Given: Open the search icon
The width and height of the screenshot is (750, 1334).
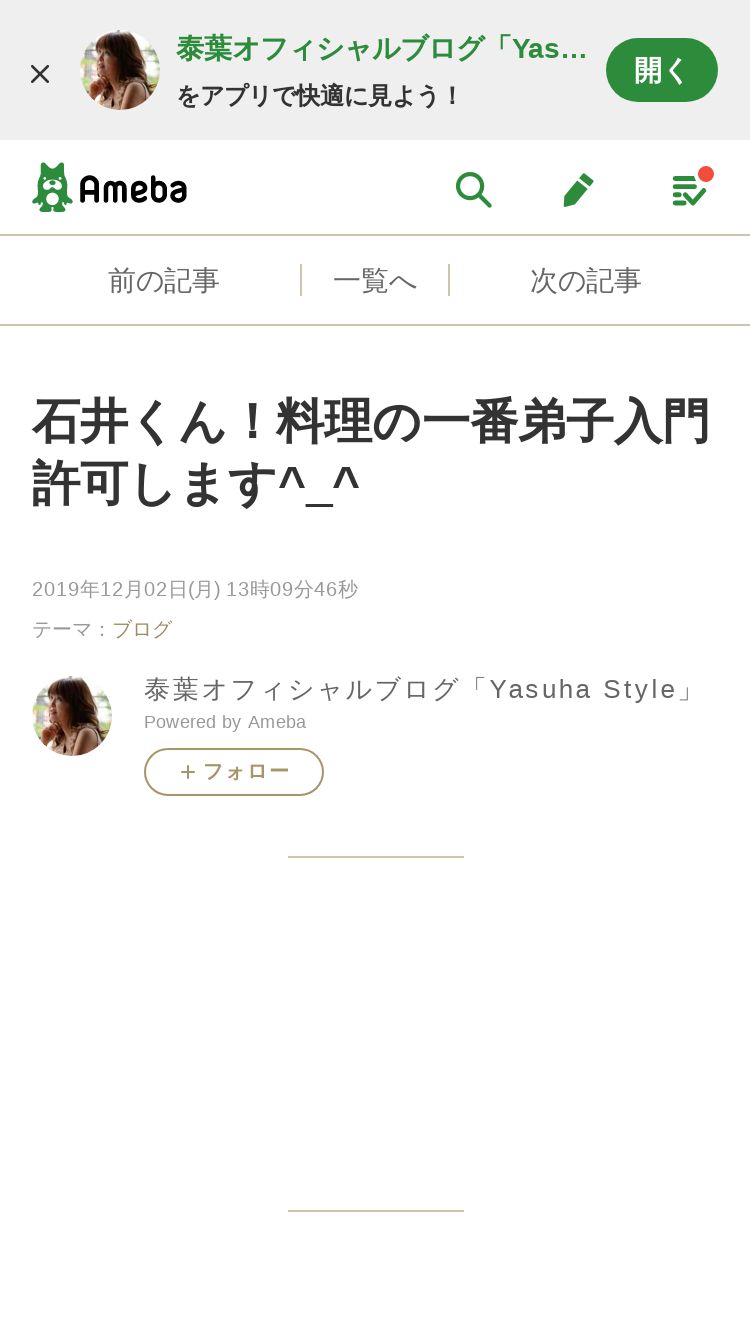Looking at the screenshot, I should [473, 189].
